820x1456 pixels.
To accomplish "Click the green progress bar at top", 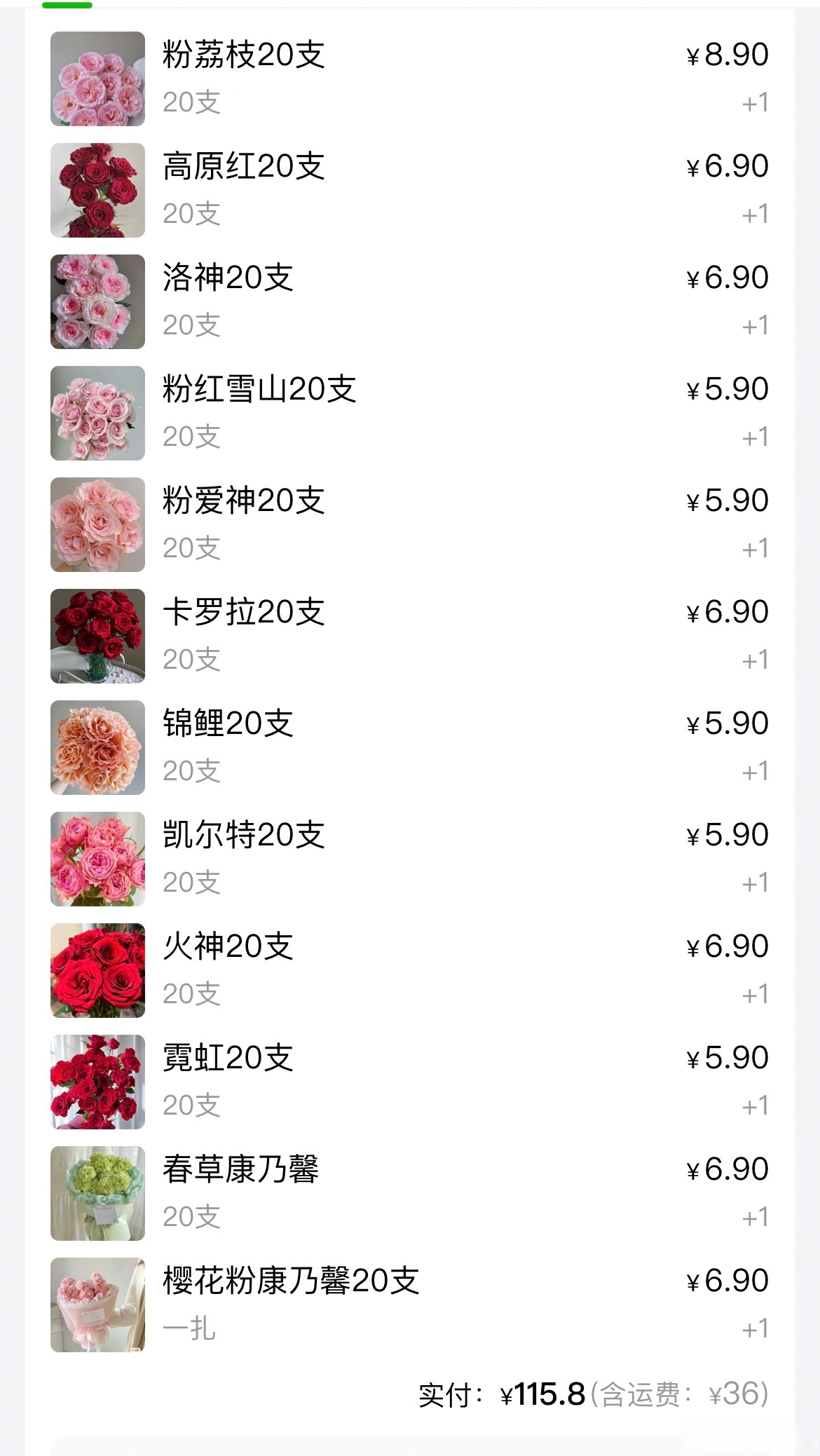I will pyautogui.click(x=67, y=6).
